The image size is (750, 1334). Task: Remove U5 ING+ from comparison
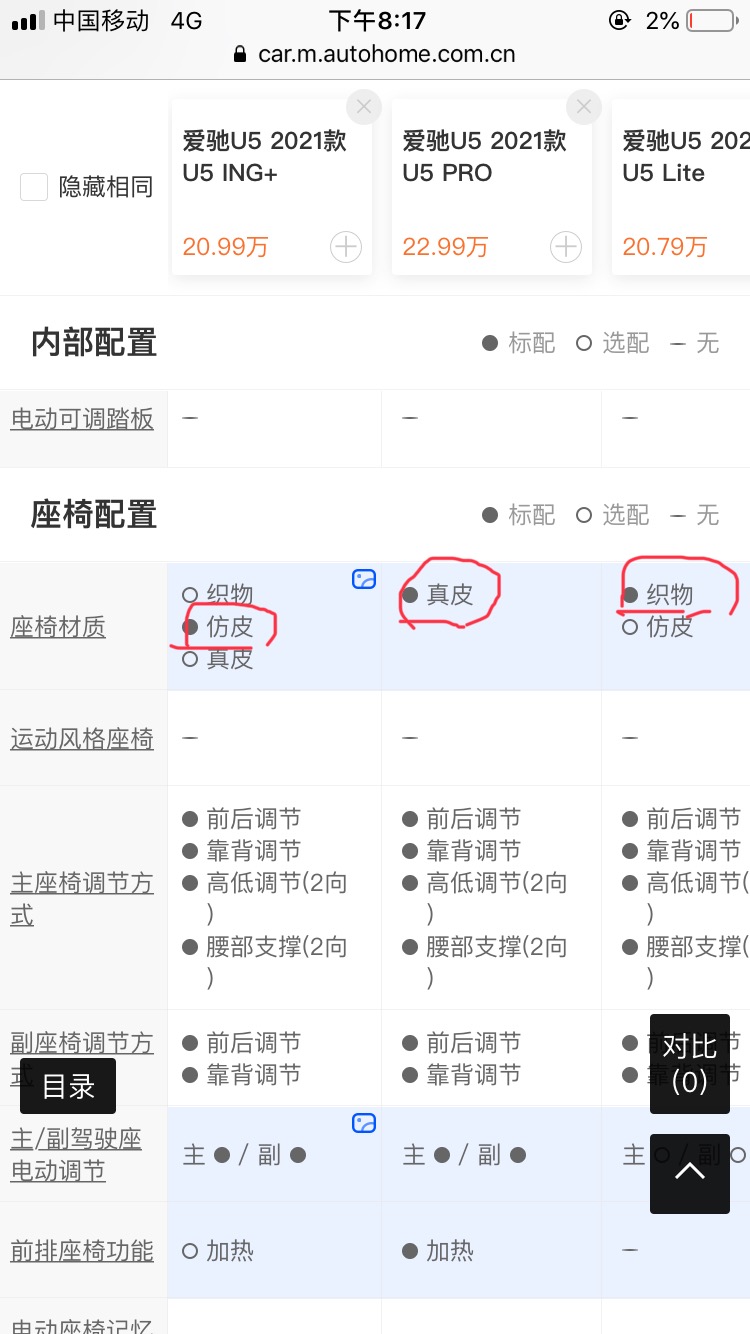[x=364, y=107]
